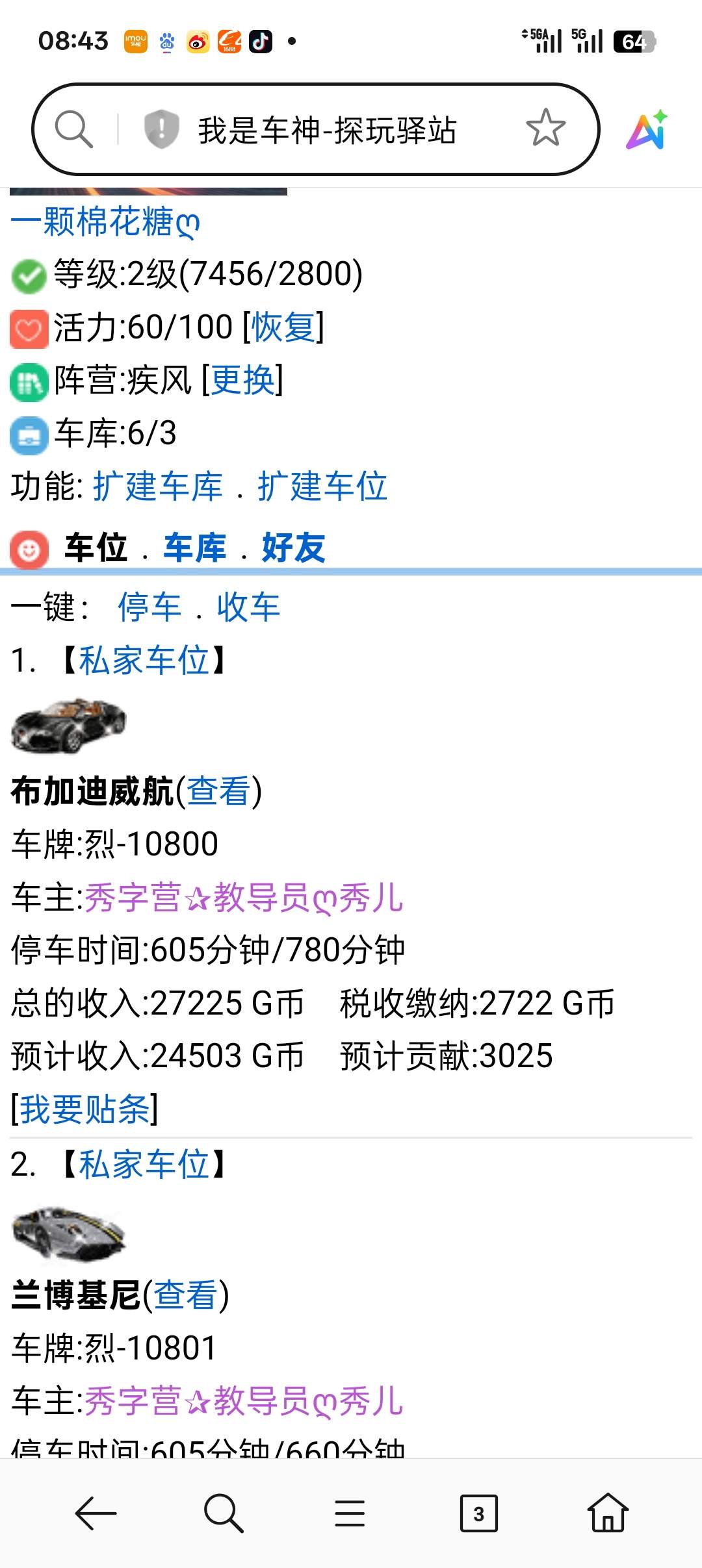Go back with the browser back arrow
Image resolution: width=702 pixels, height=1568 pixels.
pos(96,1513)
